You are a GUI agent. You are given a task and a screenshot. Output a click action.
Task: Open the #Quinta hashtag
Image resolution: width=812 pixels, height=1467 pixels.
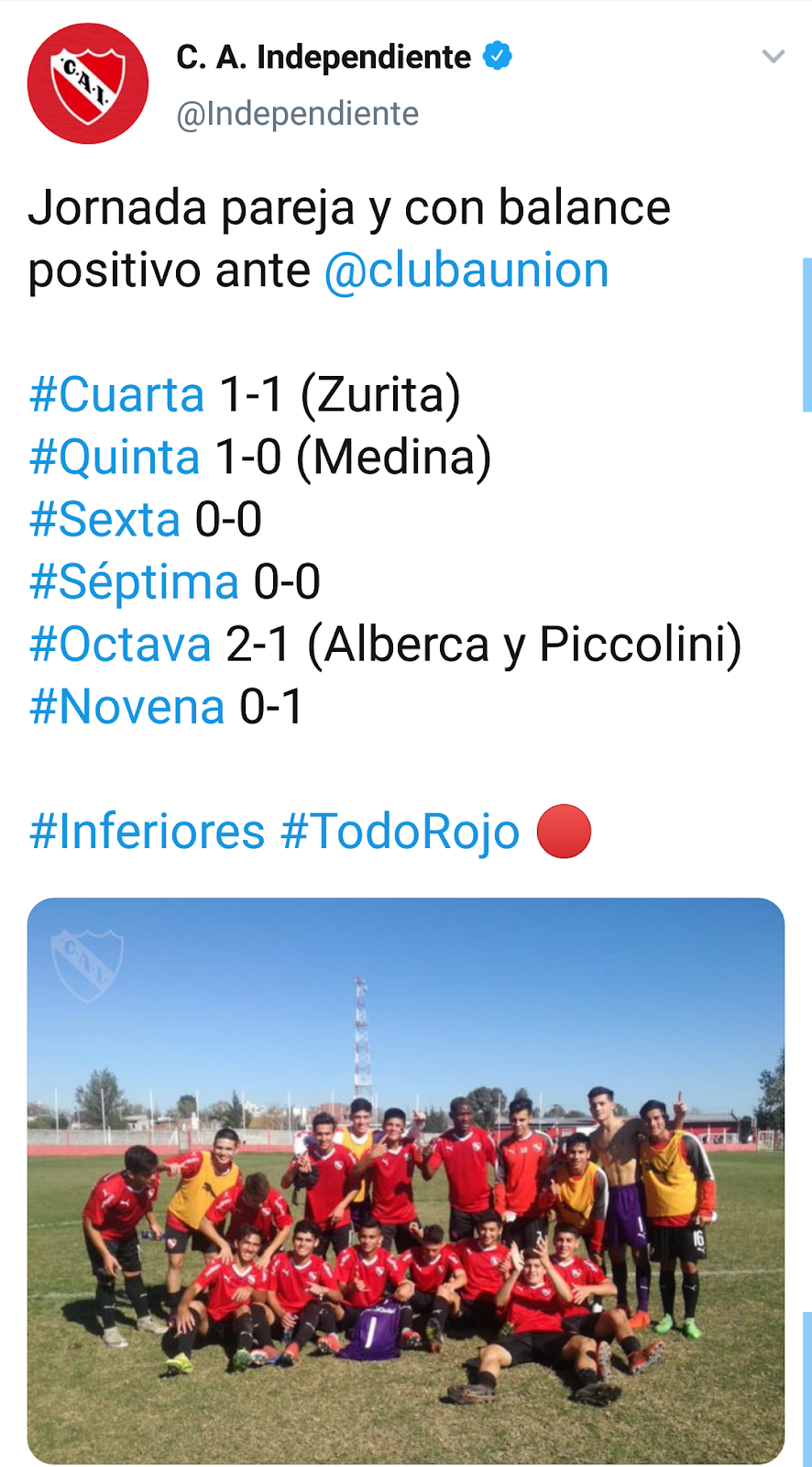pyautogui.click(x=115, y=458)
